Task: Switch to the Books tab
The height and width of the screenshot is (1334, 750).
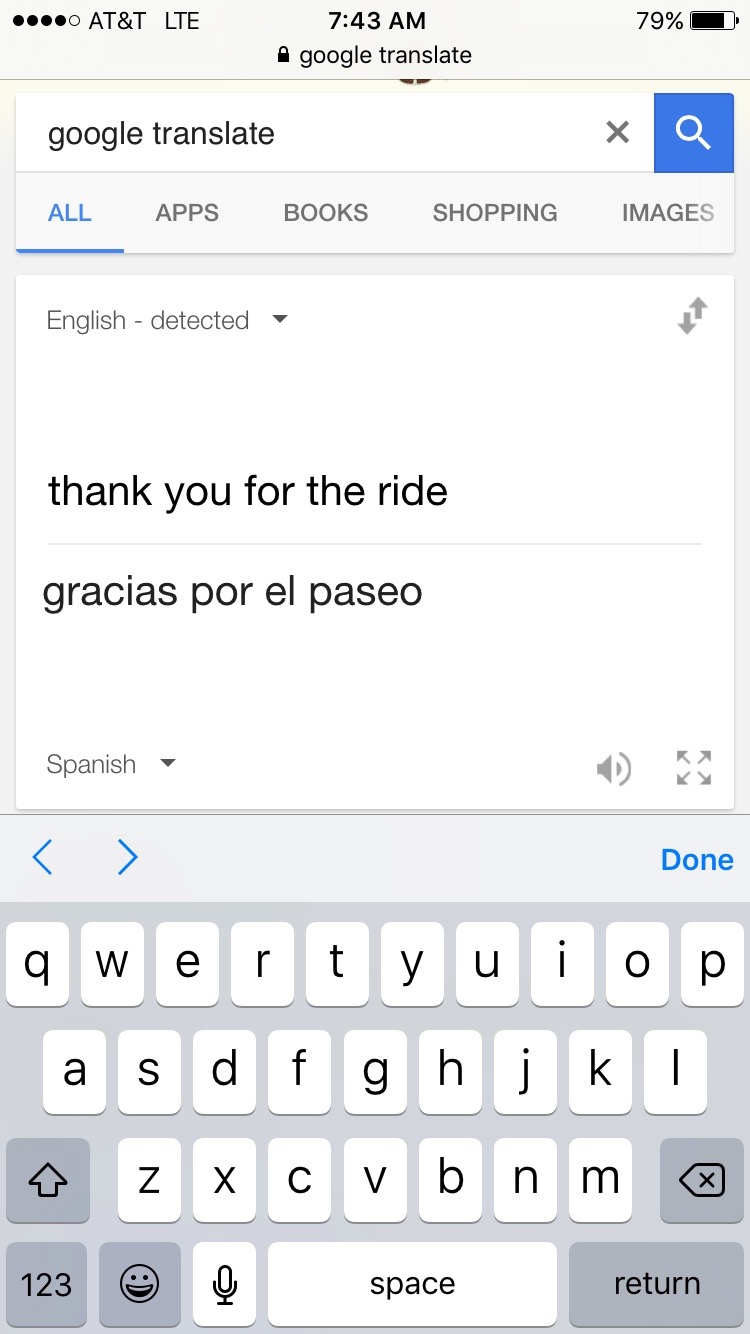Action: [326, 213]
